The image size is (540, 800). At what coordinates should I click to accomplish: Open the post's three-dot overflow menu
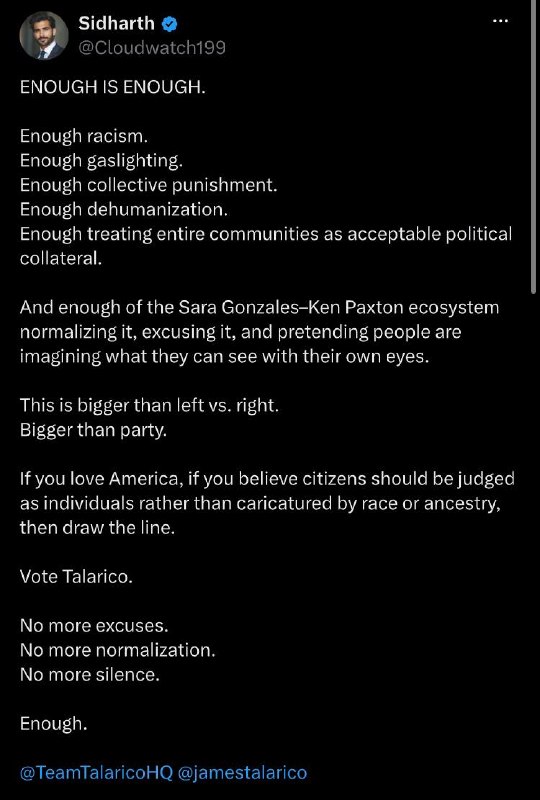pos(500,21)
